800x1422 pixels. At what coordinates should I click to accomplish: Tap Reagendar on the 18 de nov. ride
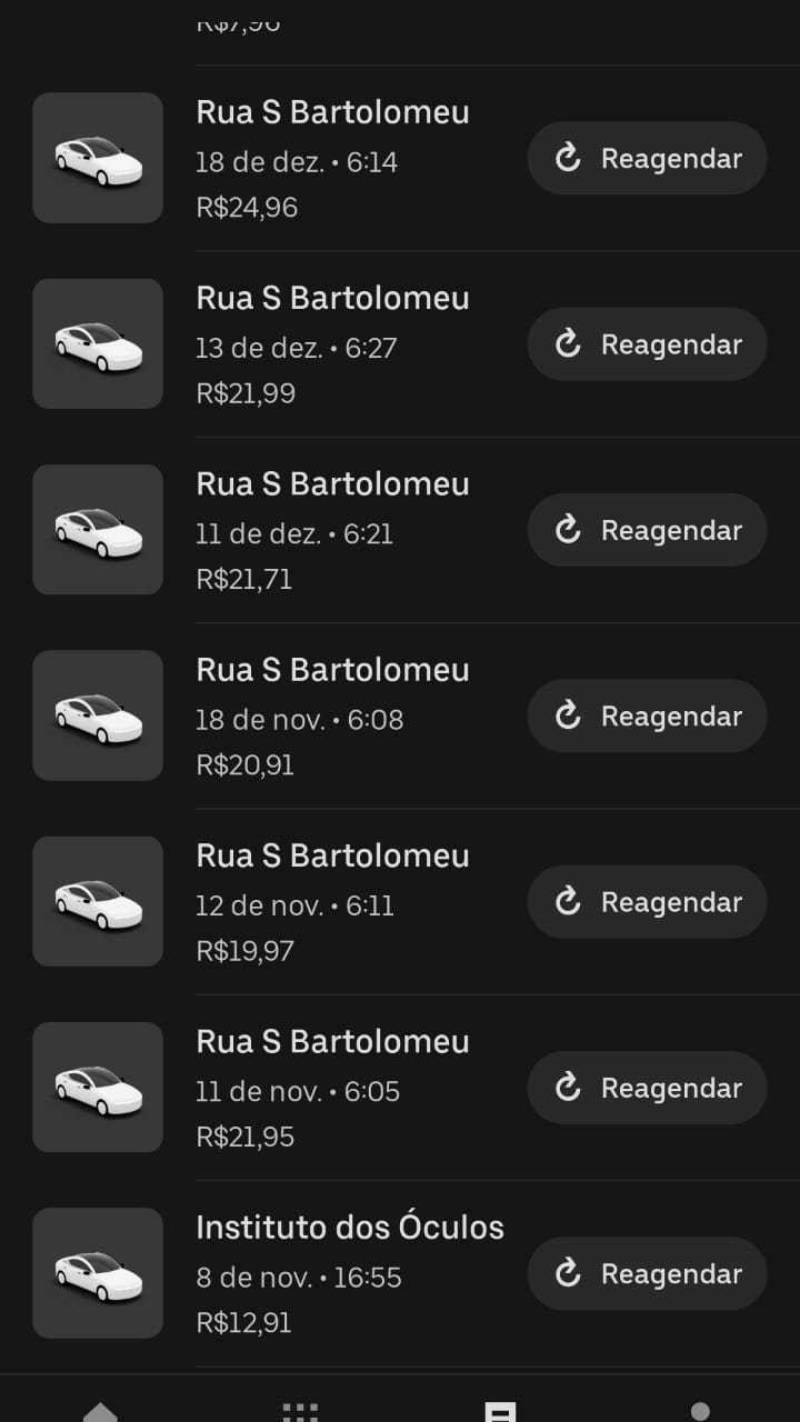pos(647,716)
